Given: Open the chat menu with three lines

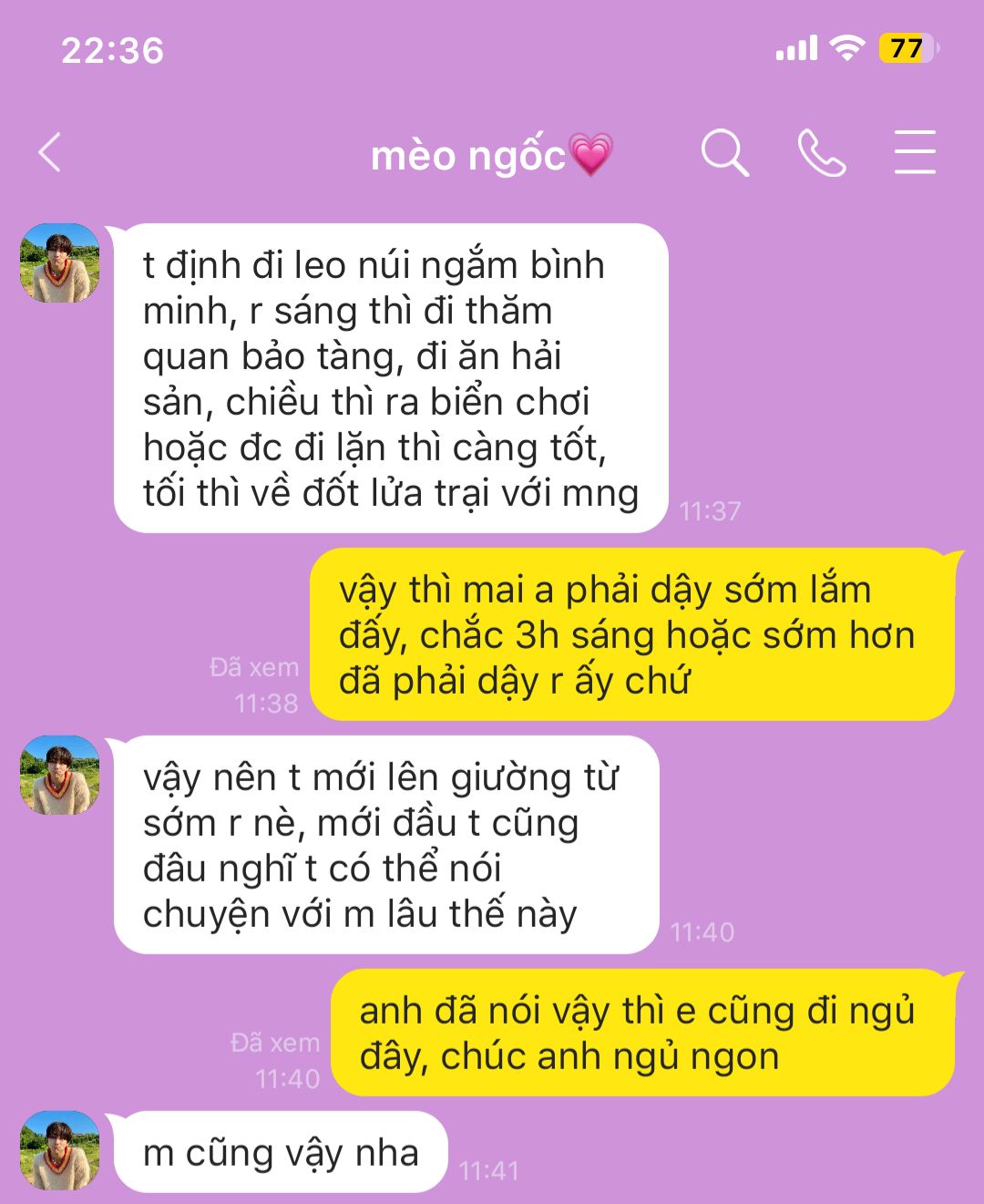Looking at the screenshot, I should (x=914, y=152).
